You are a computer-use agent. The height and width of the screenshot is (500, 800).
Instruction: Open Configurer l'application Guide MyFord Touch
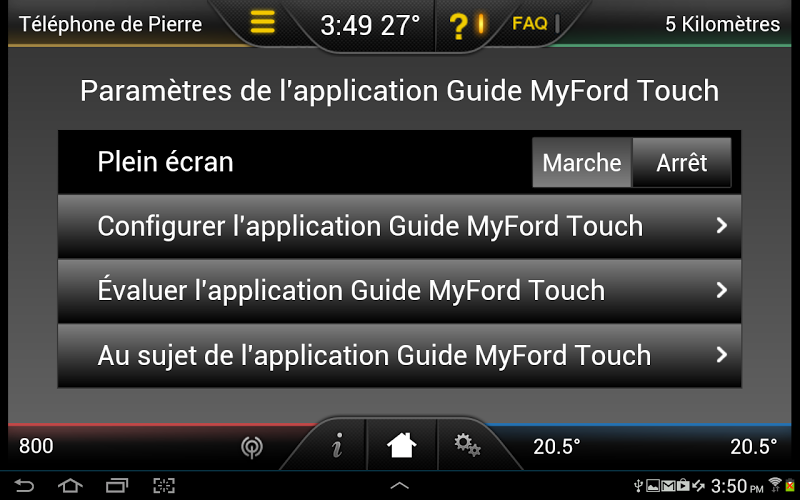pyautogui.click(x=400, y=227)
